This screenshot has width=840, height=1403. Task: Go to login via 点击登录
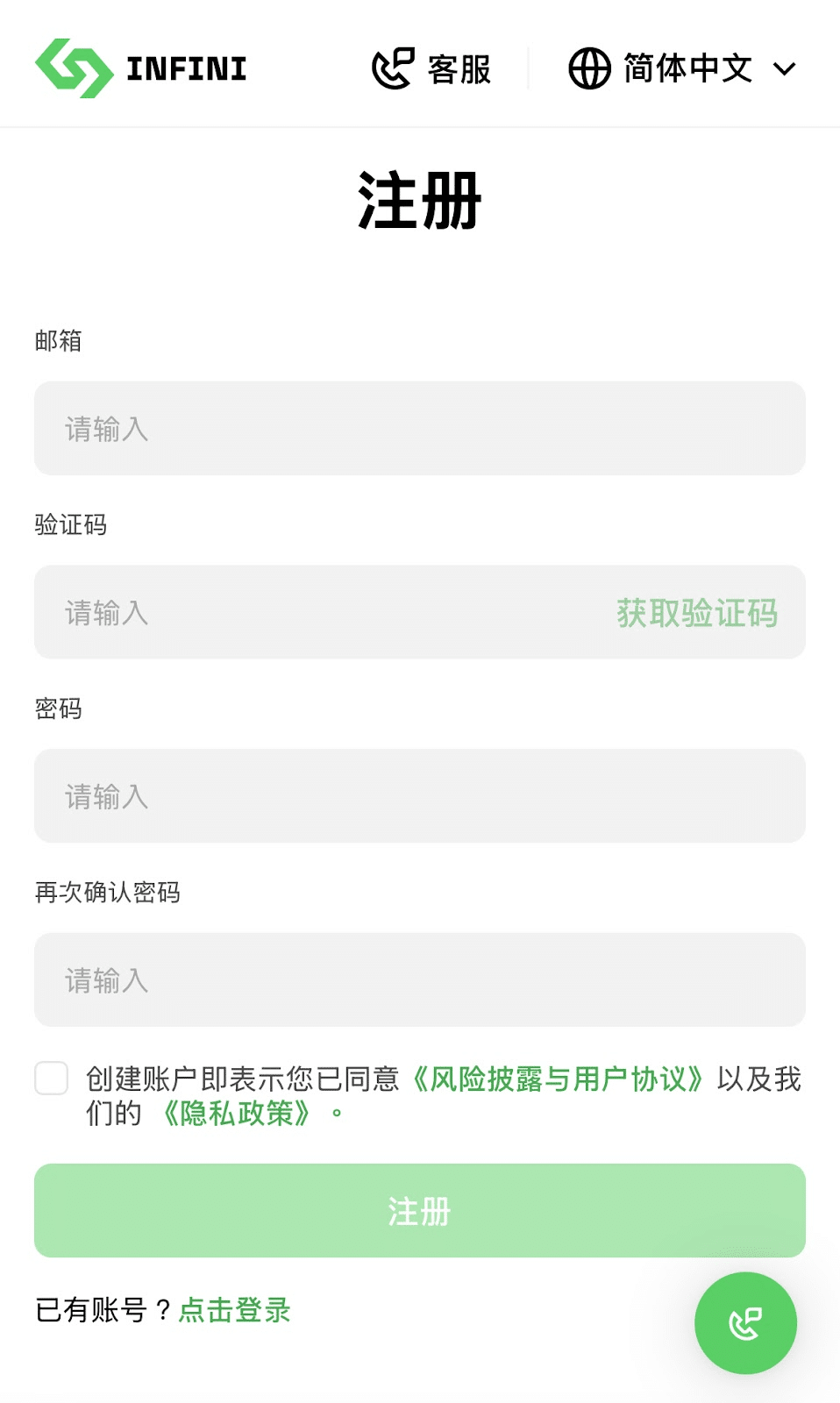(235, 1309)
